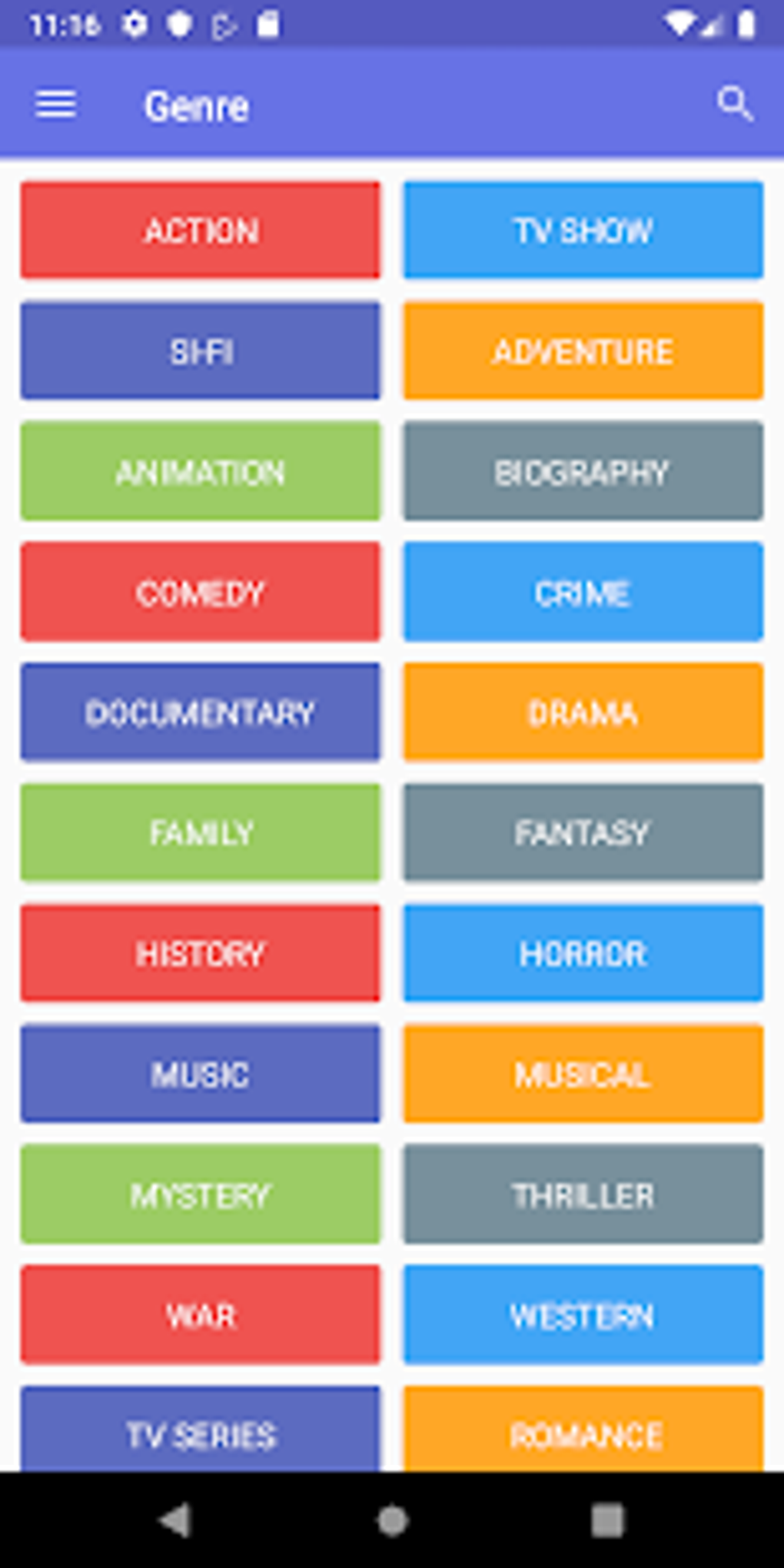
Task: Open the navigation drawer menu
Action: click(56, 105)
